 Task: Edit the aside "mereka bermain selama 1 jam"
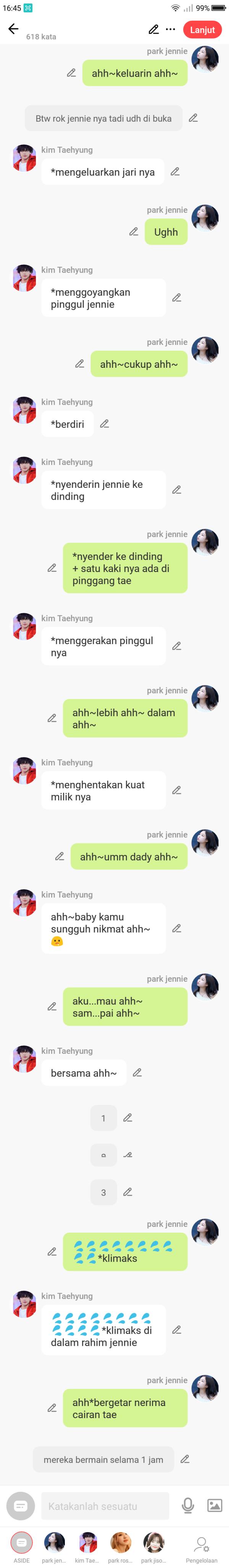pyautogui.click(x=185, y=1459)
